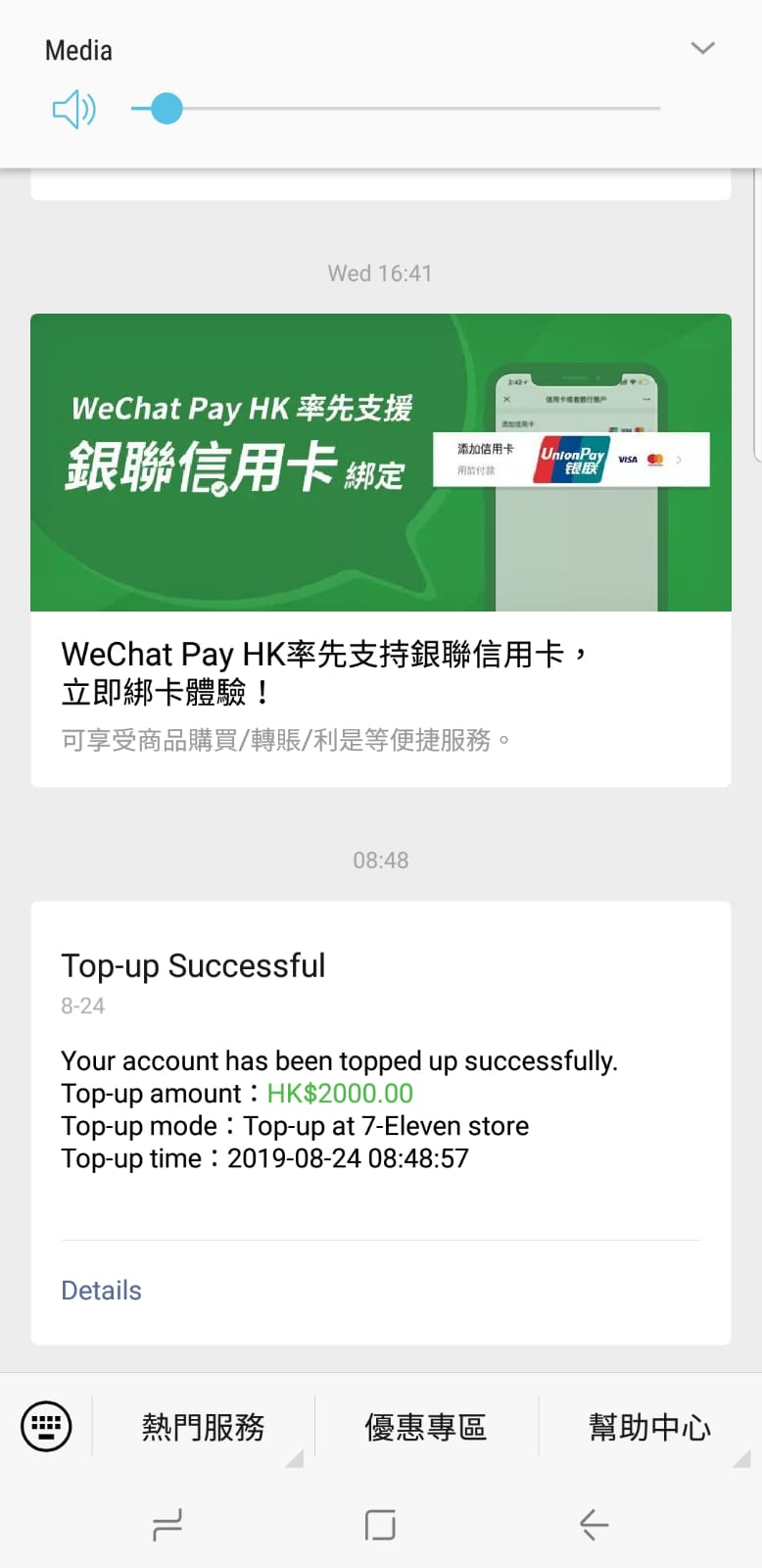
Task: Mute the media volume speaker icon
Action: pyautogui.click(x=73, y=109)
